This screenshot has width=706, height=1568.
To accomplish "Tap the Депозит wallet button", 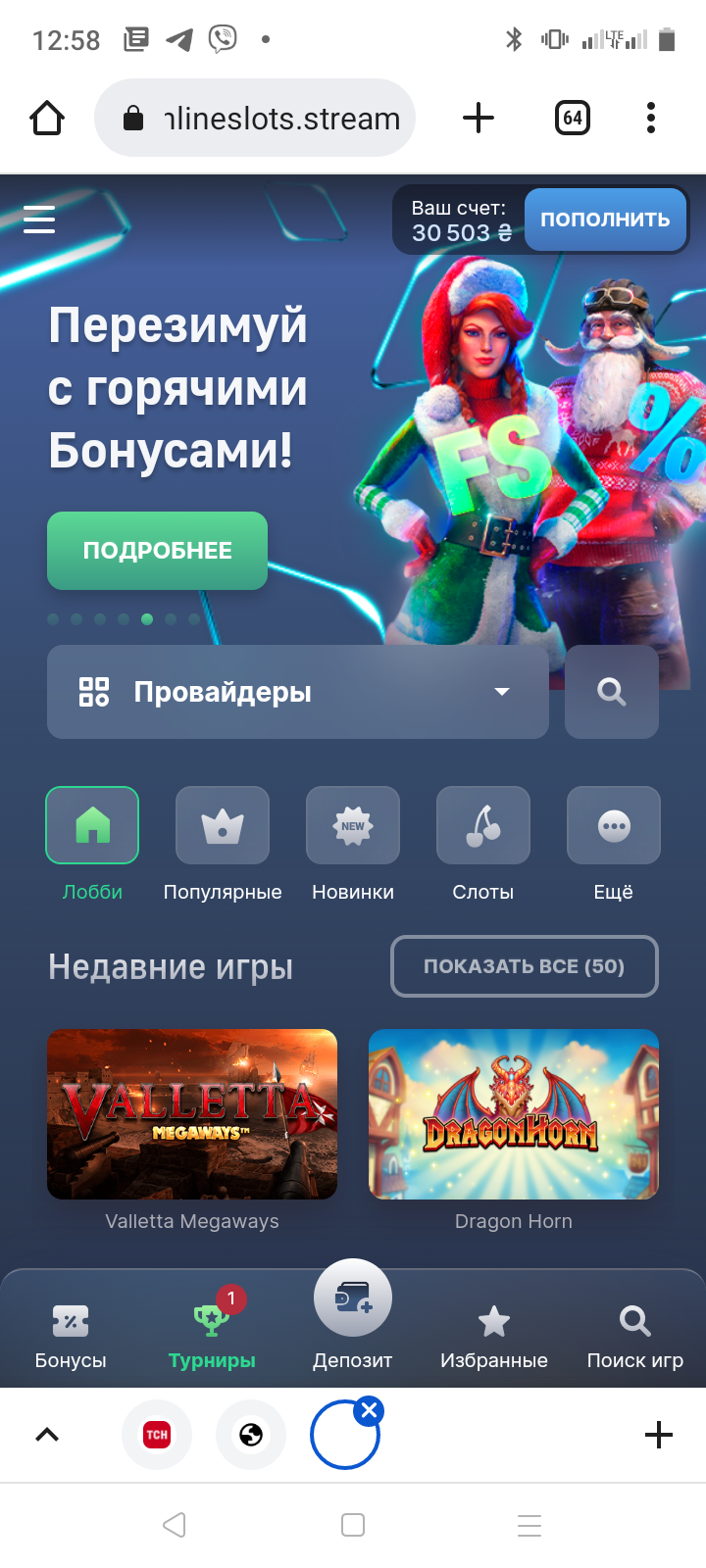I will point(353,1299).
